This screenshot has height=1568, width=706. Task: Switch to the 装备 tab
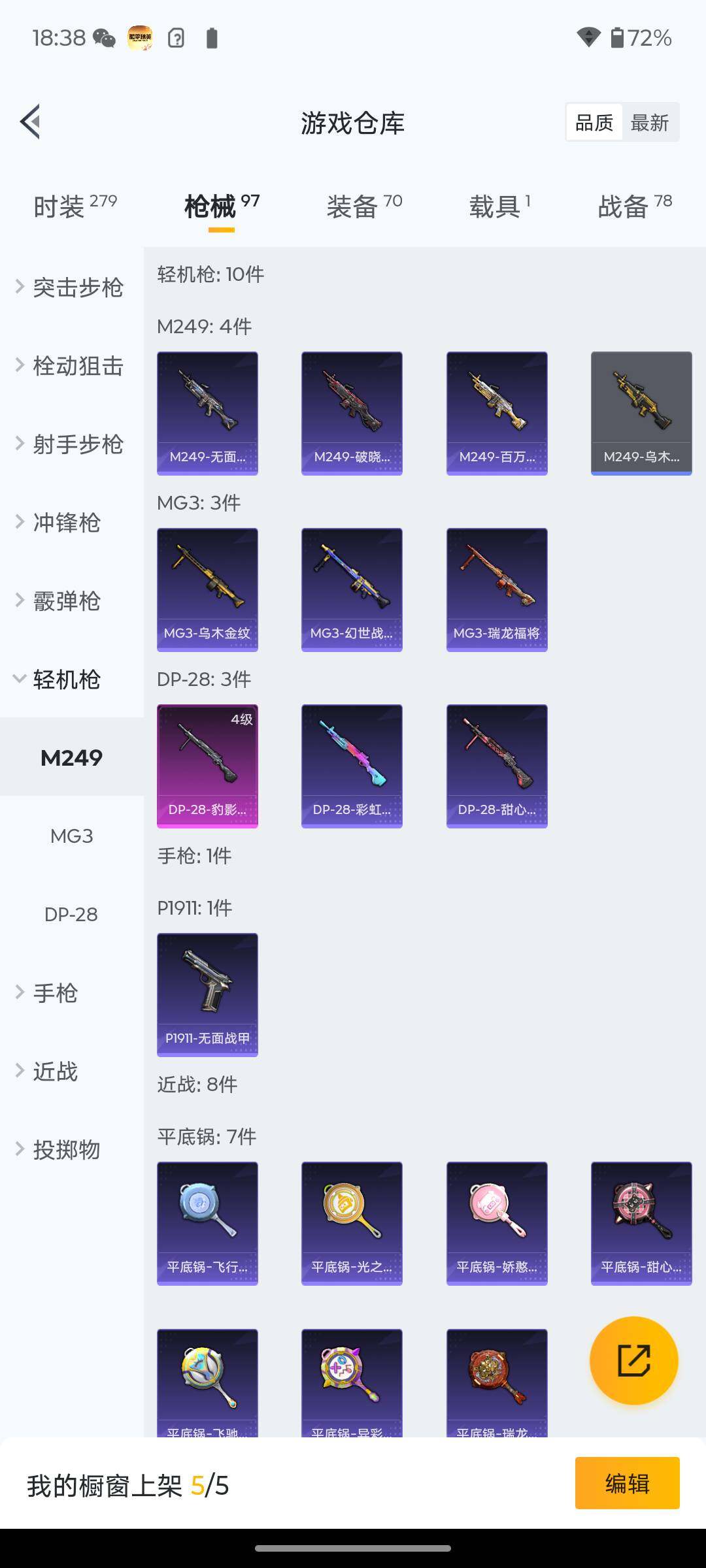(364, 206)
